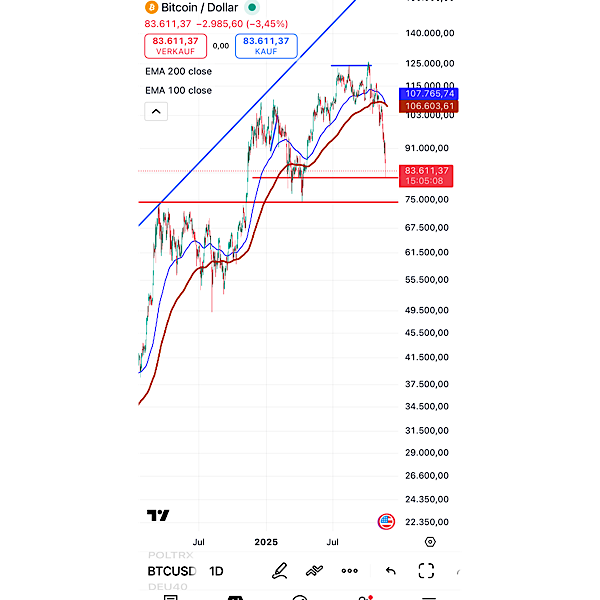Open the EMA 100 close indicator
600x600 pixels.
pos(178,91)
